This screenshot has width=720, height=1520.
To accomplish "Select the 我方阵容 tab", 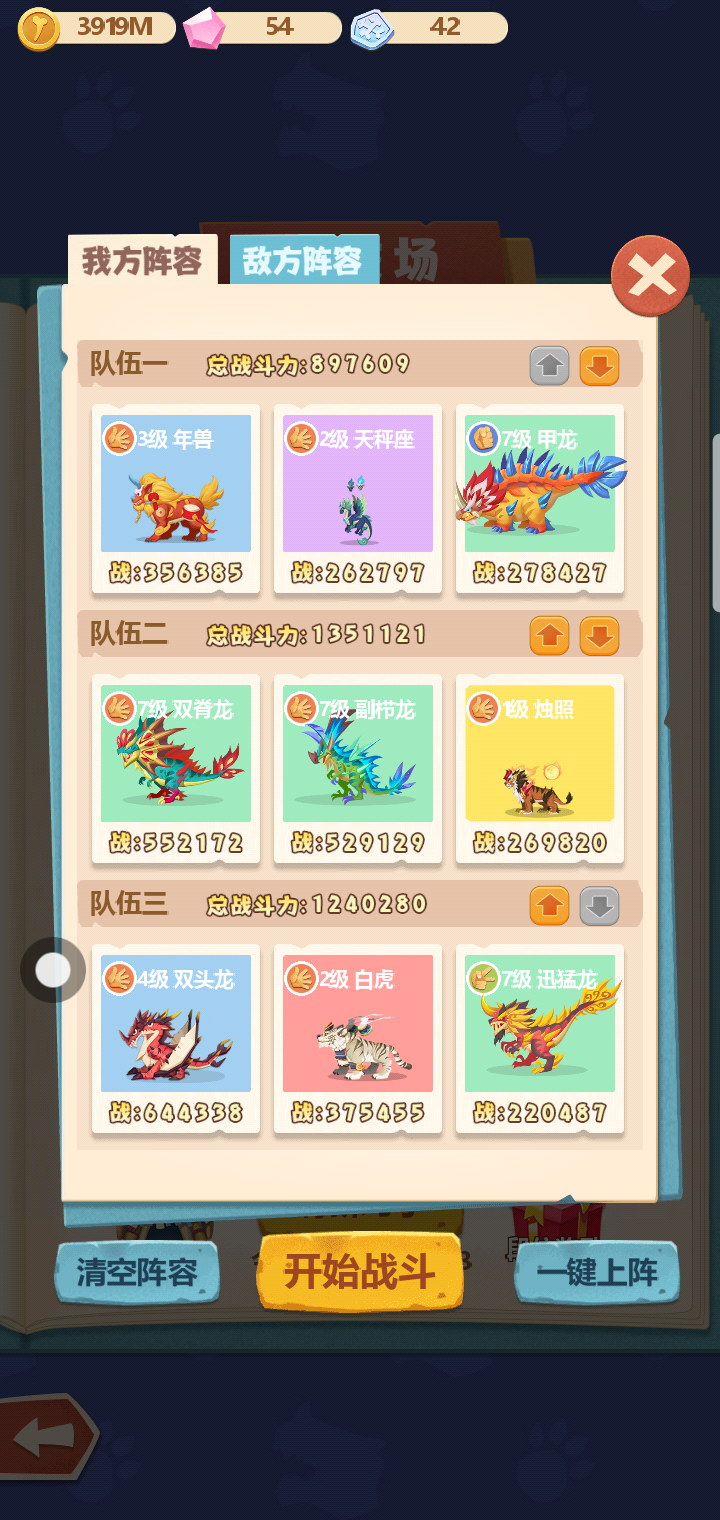I will [142, 261].
